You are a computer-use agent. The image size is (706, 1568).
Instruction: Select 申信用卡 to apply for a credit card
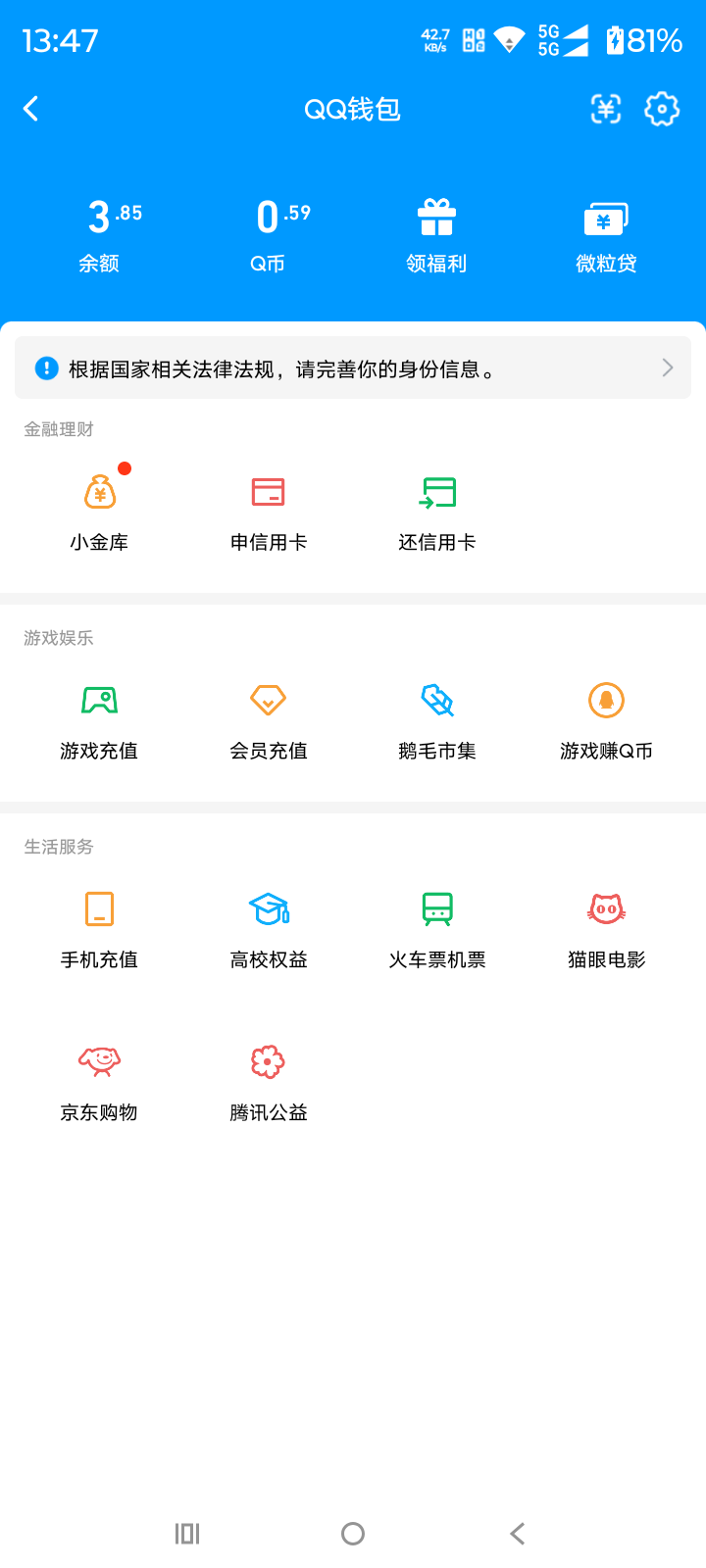point(268,505)
